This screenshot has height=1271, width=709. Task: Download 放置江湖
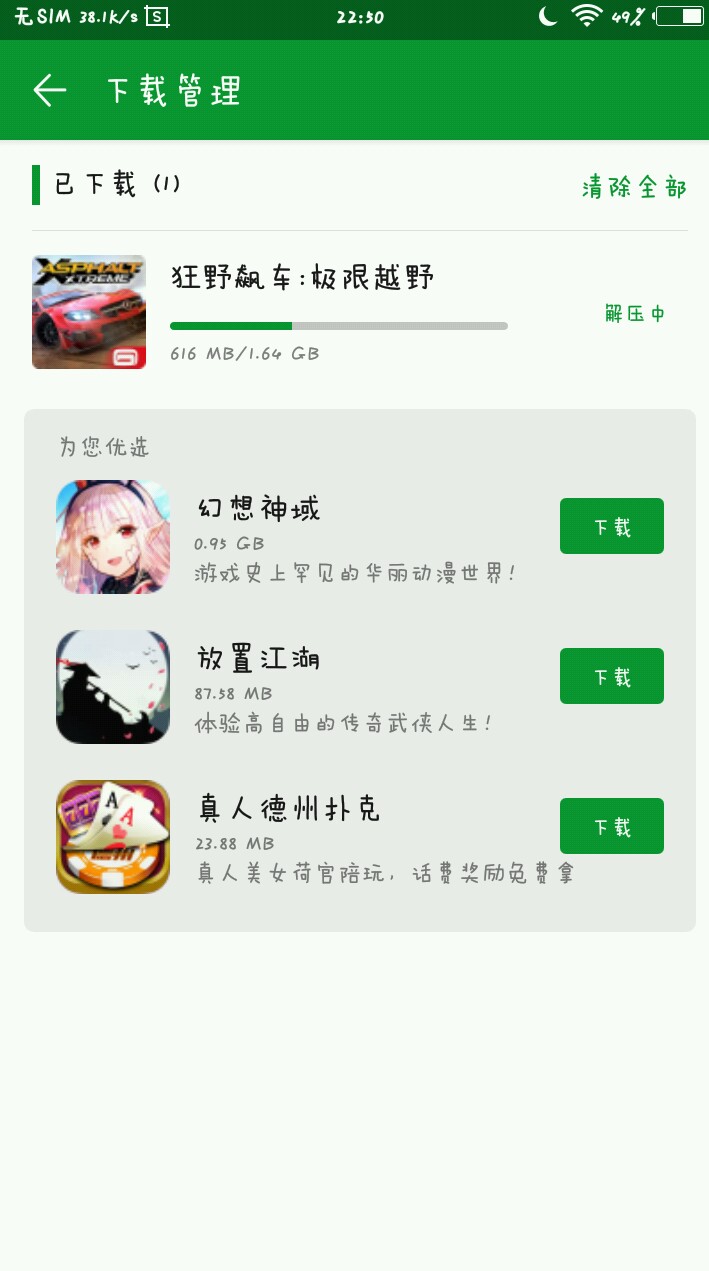point(611,676)
